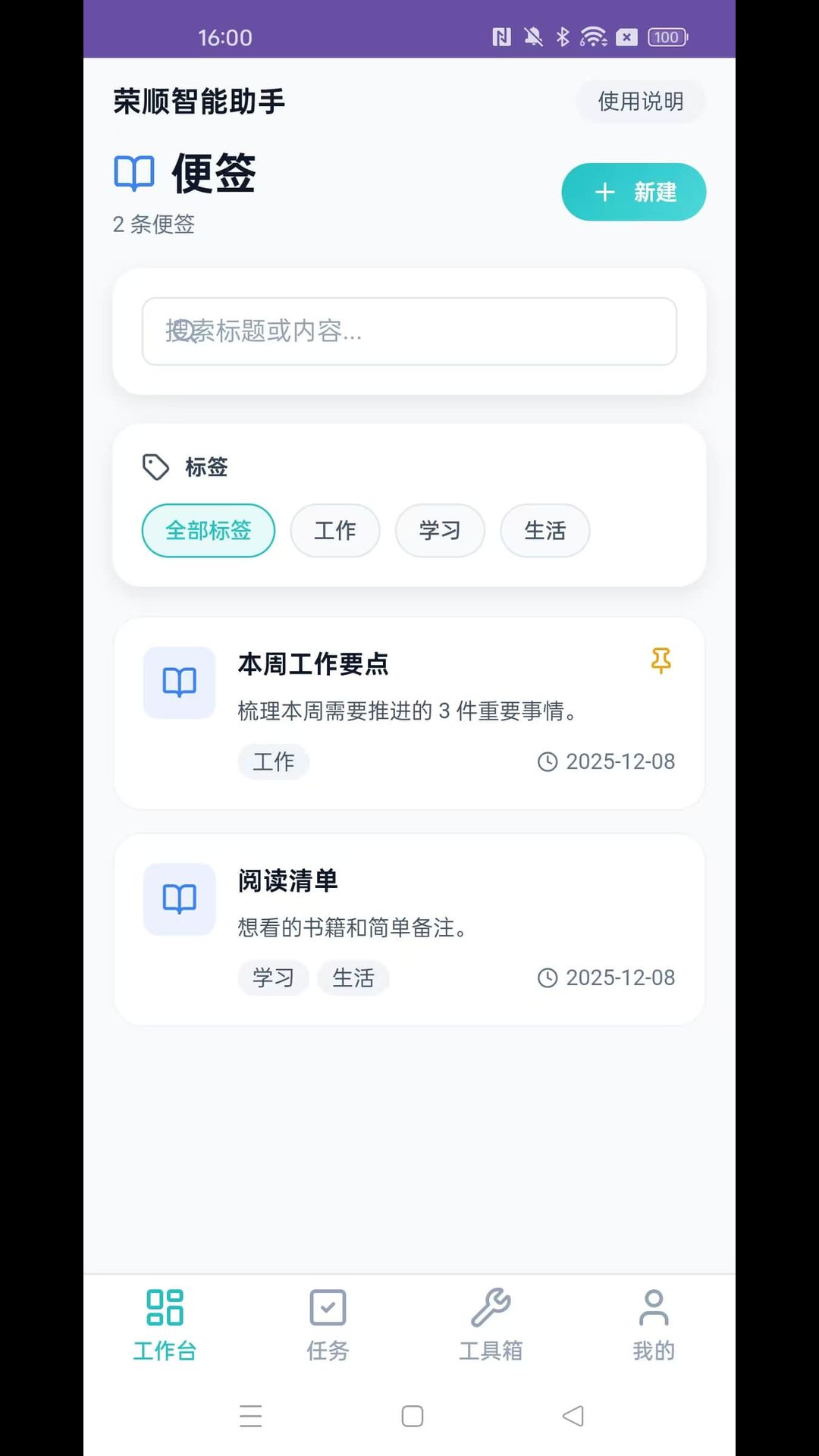The image size is (819, 1456).
Task: Switch to the 工作台 tab
Action: coord(165,1324)
